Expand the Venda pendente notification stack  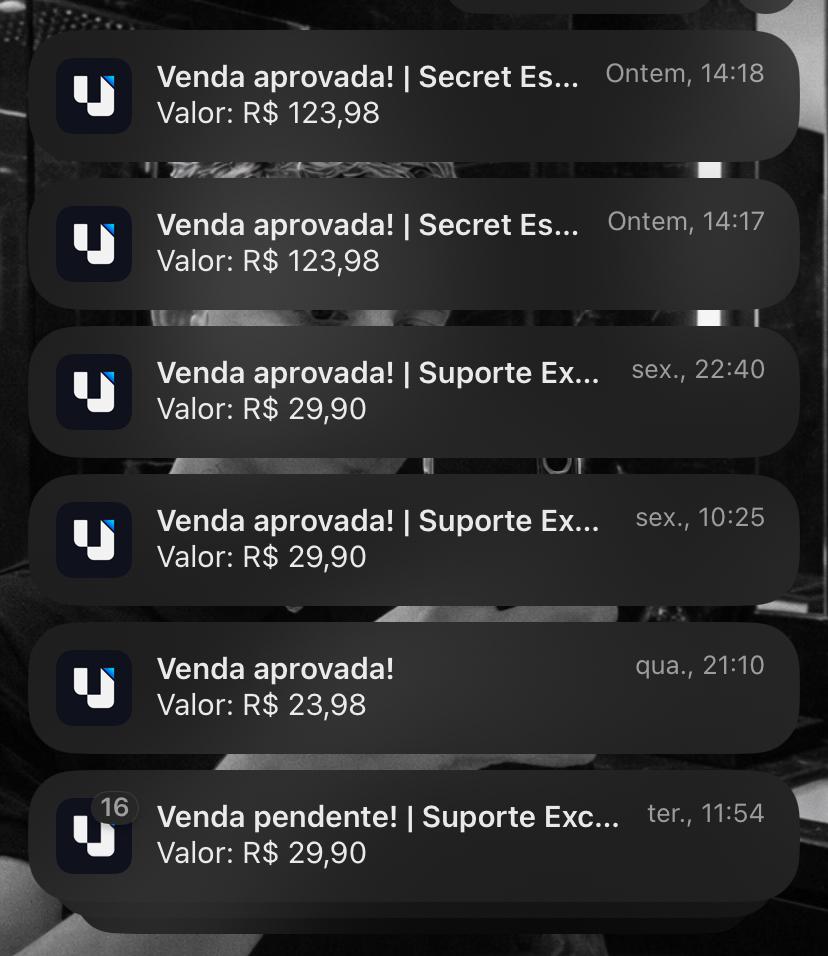[414, 835]
